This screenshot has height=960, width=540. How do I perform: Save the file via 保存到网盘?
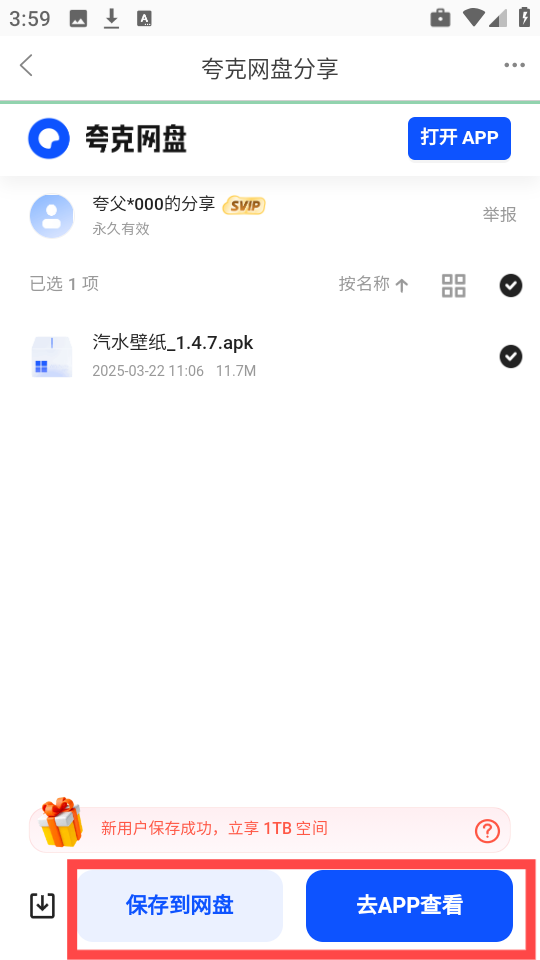(x=180, y=906)
